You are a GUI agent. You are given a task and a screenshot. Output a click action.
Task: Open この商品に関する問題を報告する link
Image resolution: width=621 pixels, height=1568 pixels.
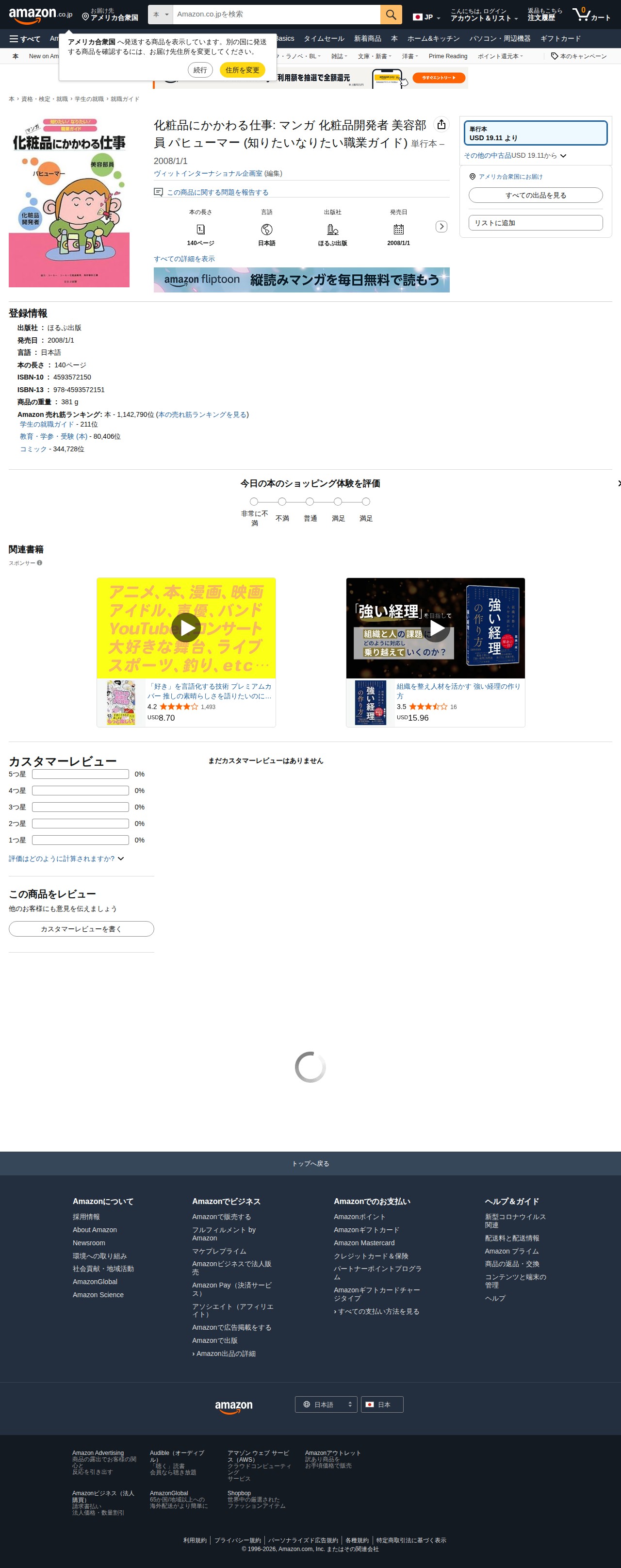[x=217, y=192]
